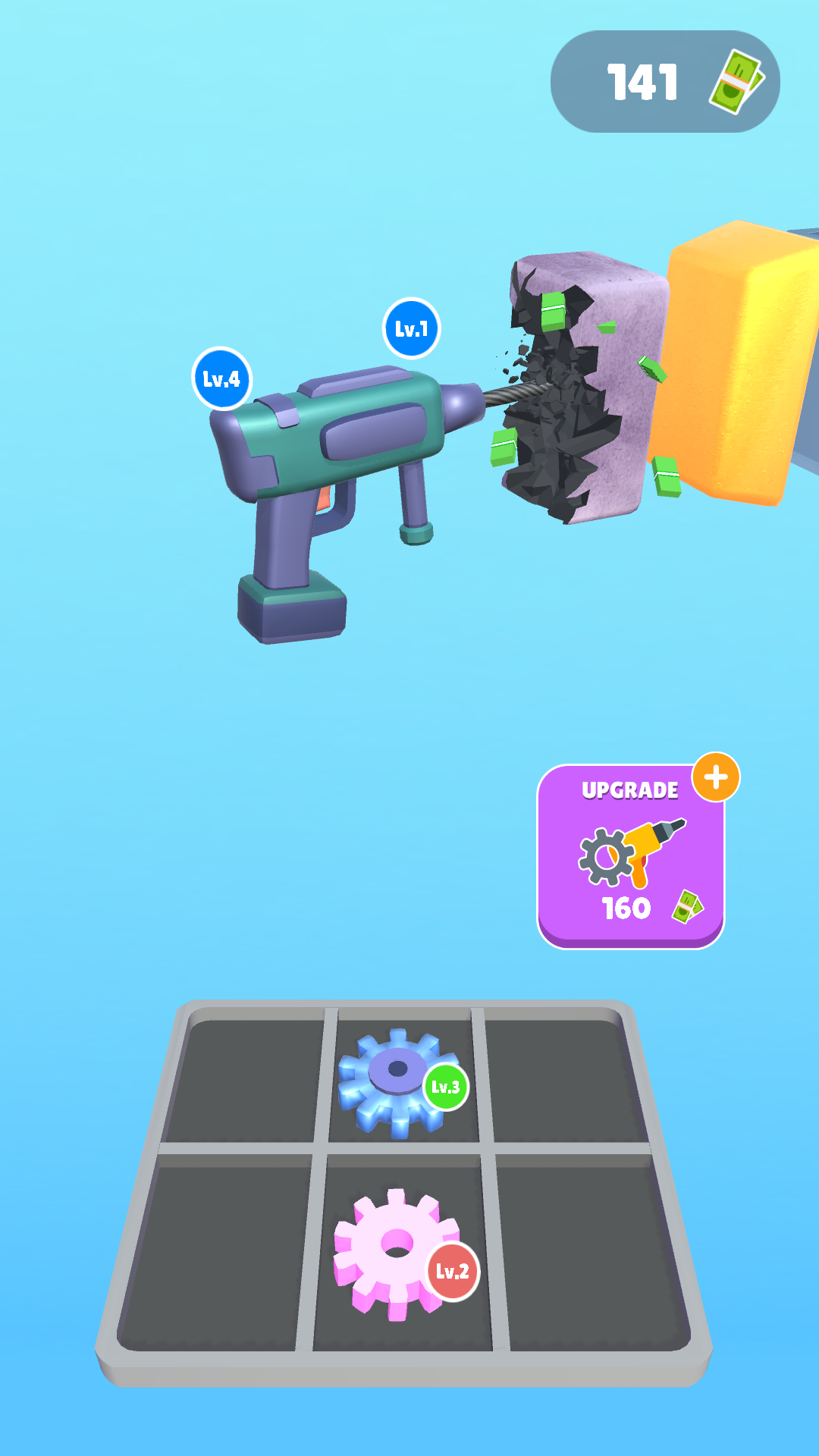Buy the drill upgrade for 160
This screenshot has height=1456, width=819.
(630, 857)
